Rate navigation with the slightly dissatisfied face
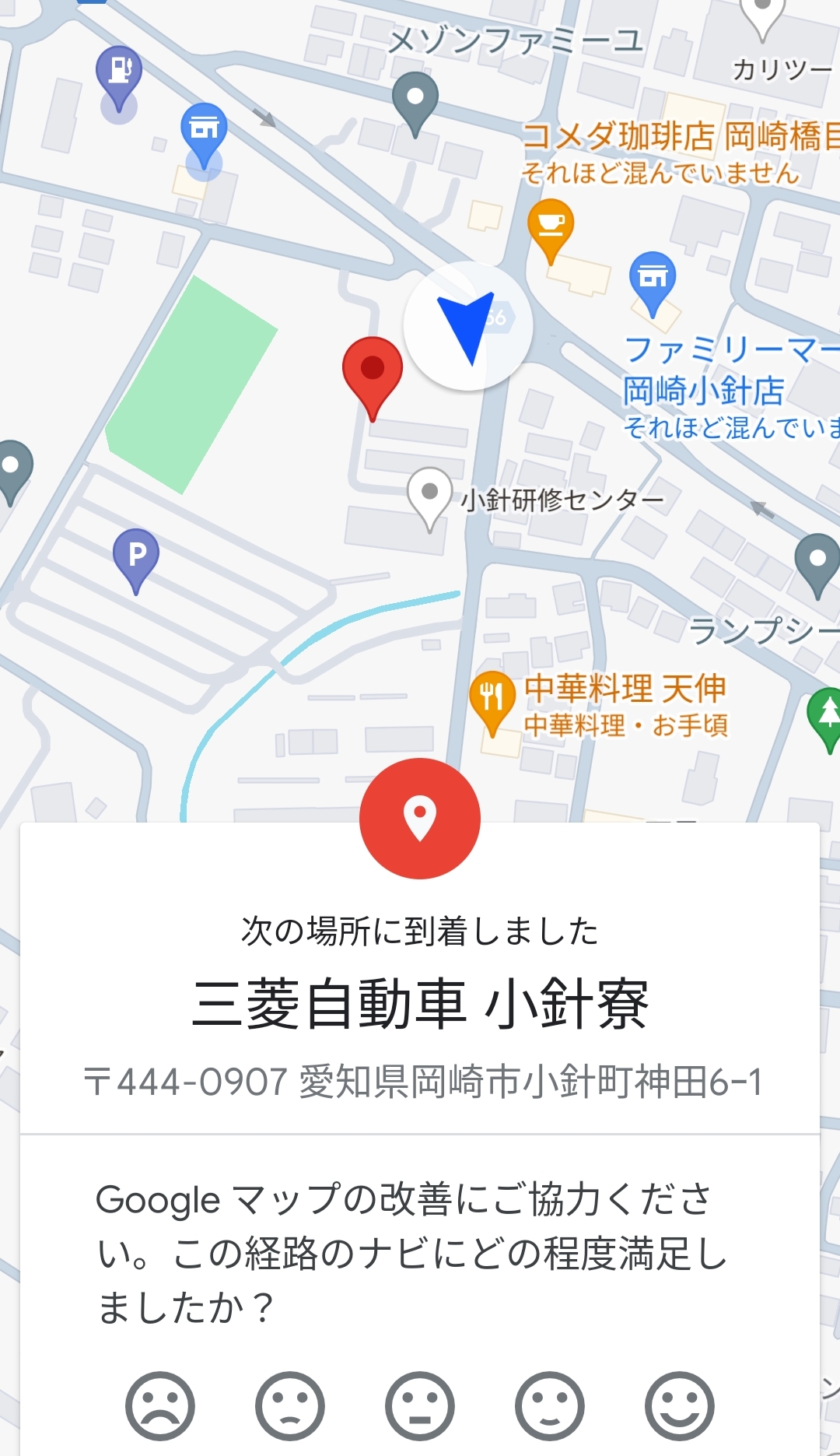This screenshot has width=840, height=1456. pos(290,1406)
